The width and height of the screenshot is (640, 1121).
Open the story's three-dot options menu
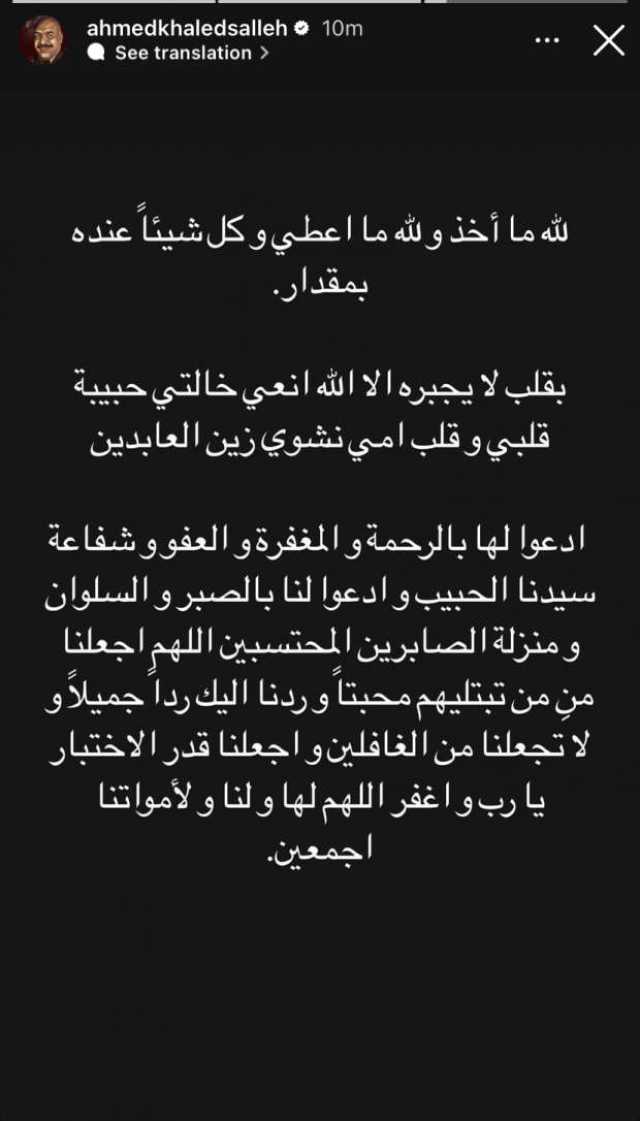(546, 41)
